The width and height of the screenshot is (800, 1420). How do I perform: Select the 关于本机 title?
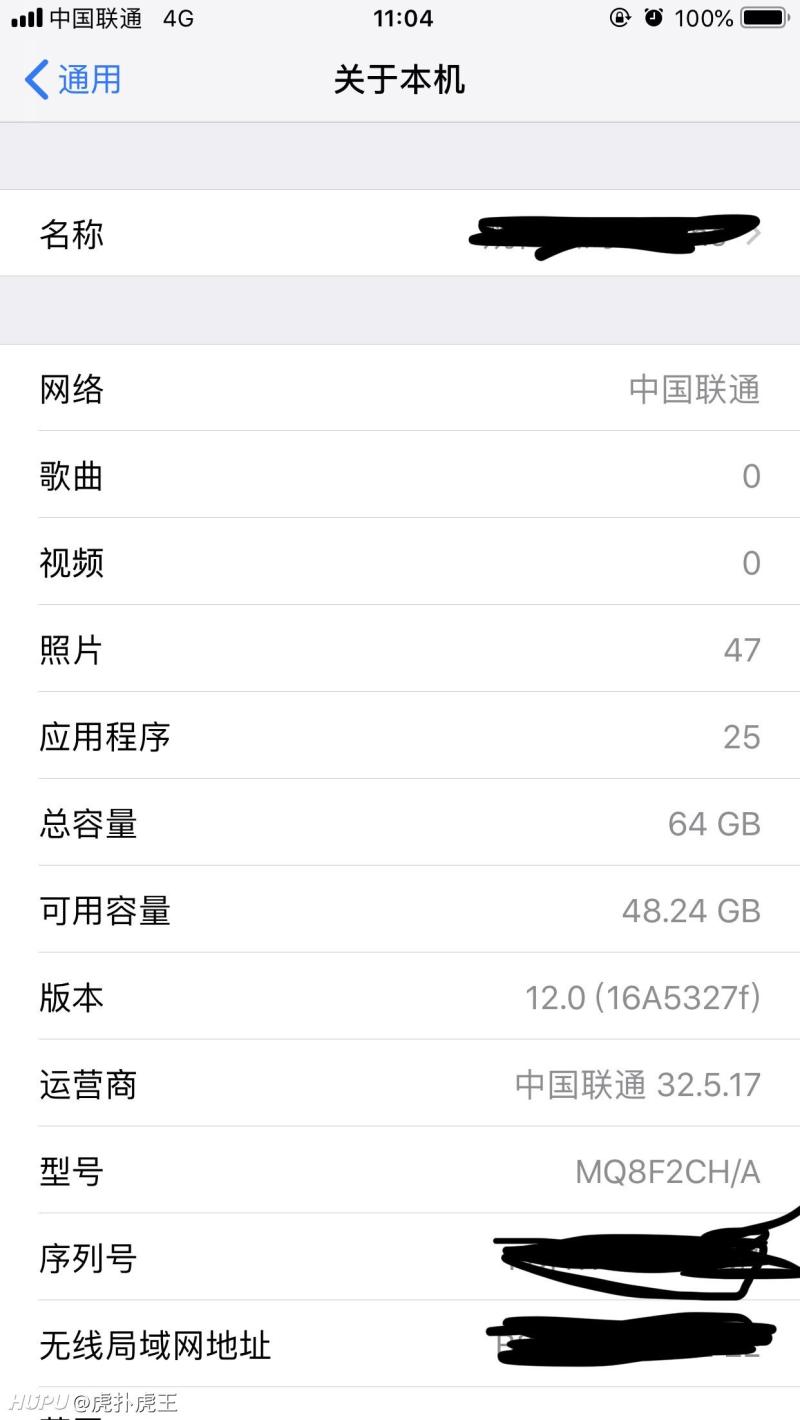click(x=400, y=80)
